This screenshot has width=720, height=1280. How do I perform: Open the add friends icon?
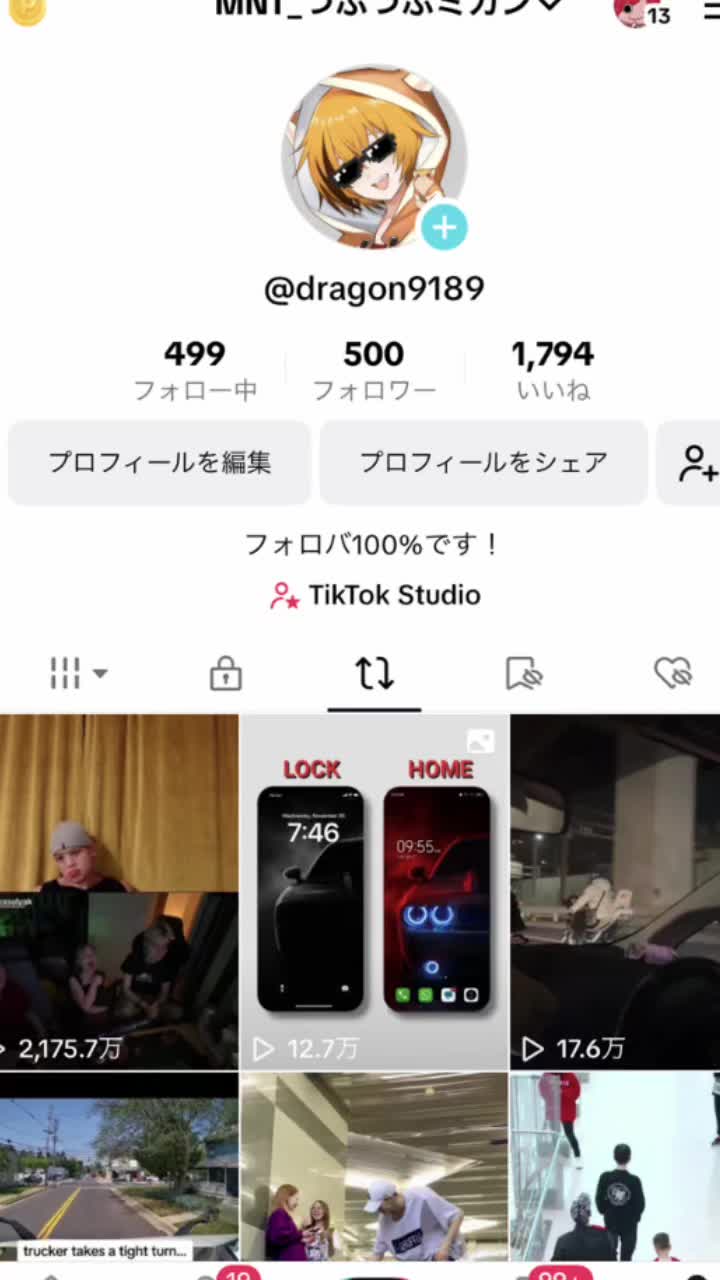694,462
